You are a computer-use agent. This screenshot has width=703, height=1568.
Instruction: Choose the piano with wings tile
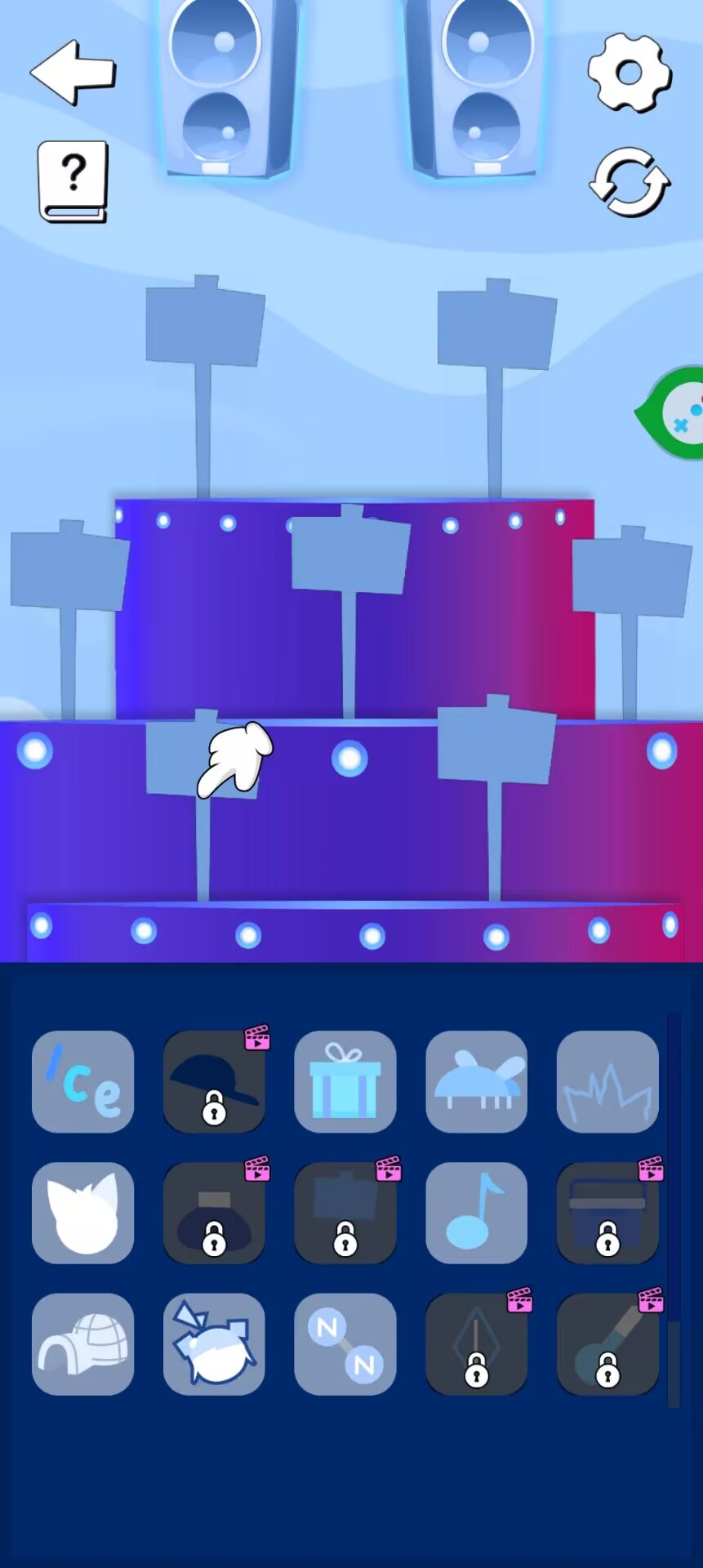point(476,1081)
